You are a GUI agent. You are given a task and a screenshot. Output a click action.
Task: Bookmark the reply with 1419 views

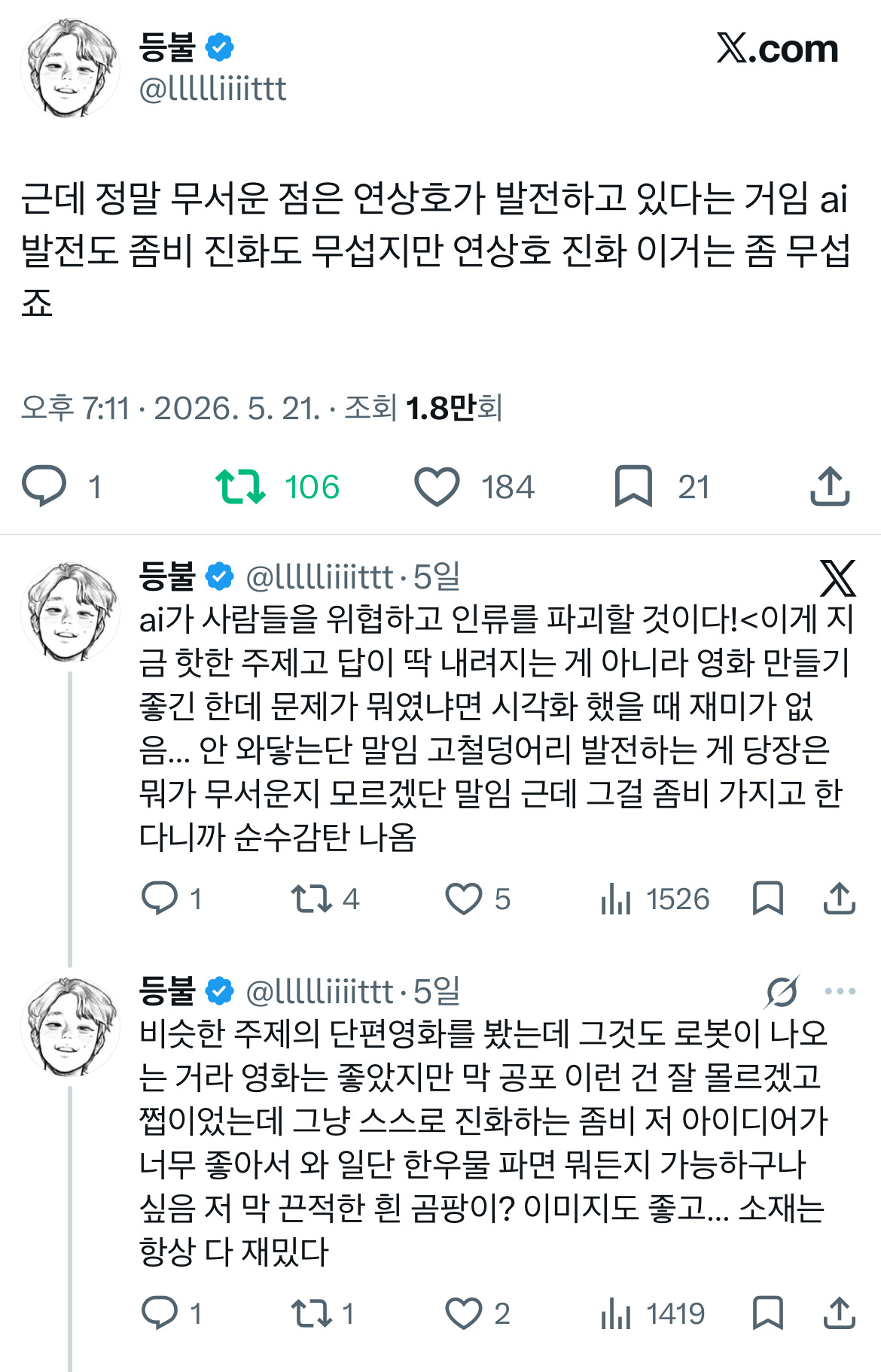point(768,1313)
